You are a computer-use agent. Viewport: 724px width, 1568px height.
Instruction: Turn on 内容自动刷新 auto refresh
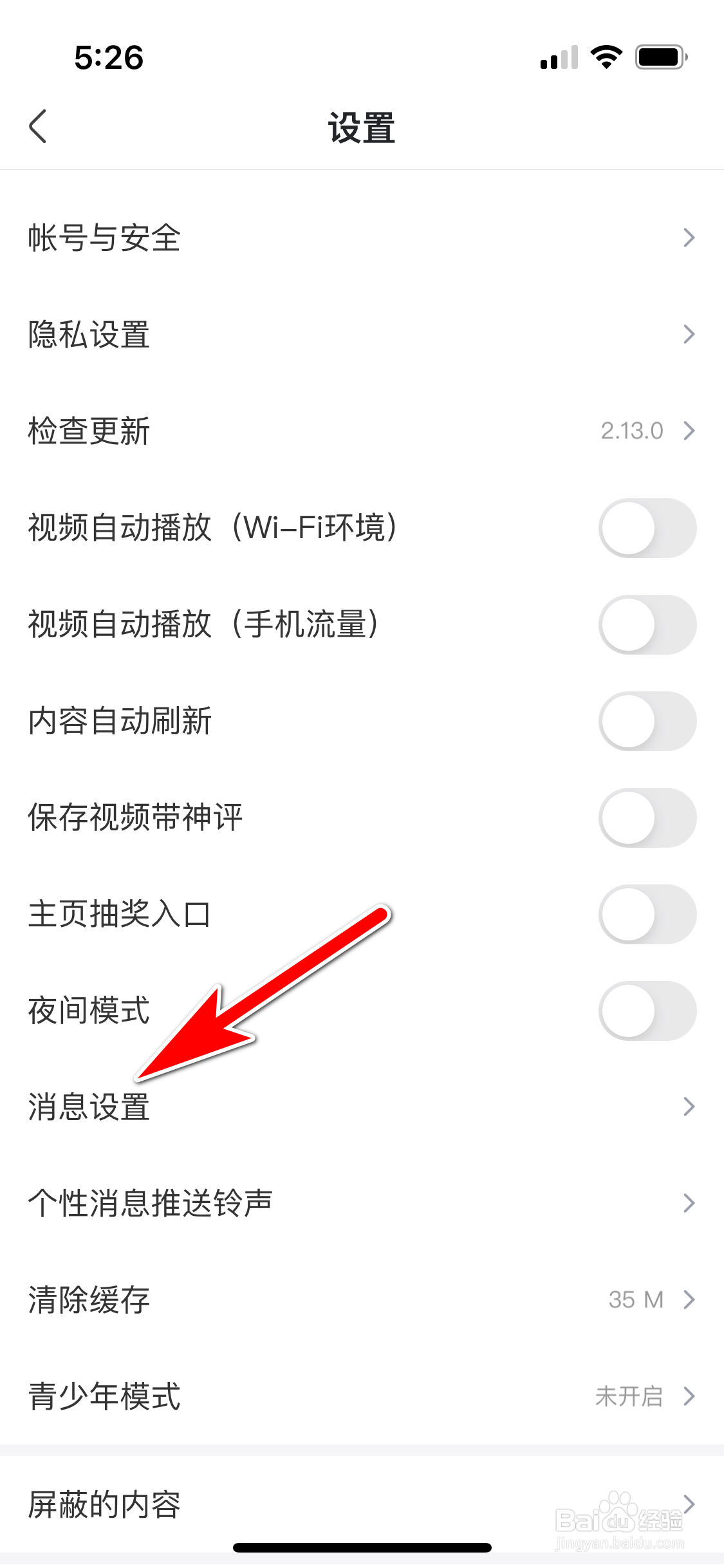click(647, 721)
